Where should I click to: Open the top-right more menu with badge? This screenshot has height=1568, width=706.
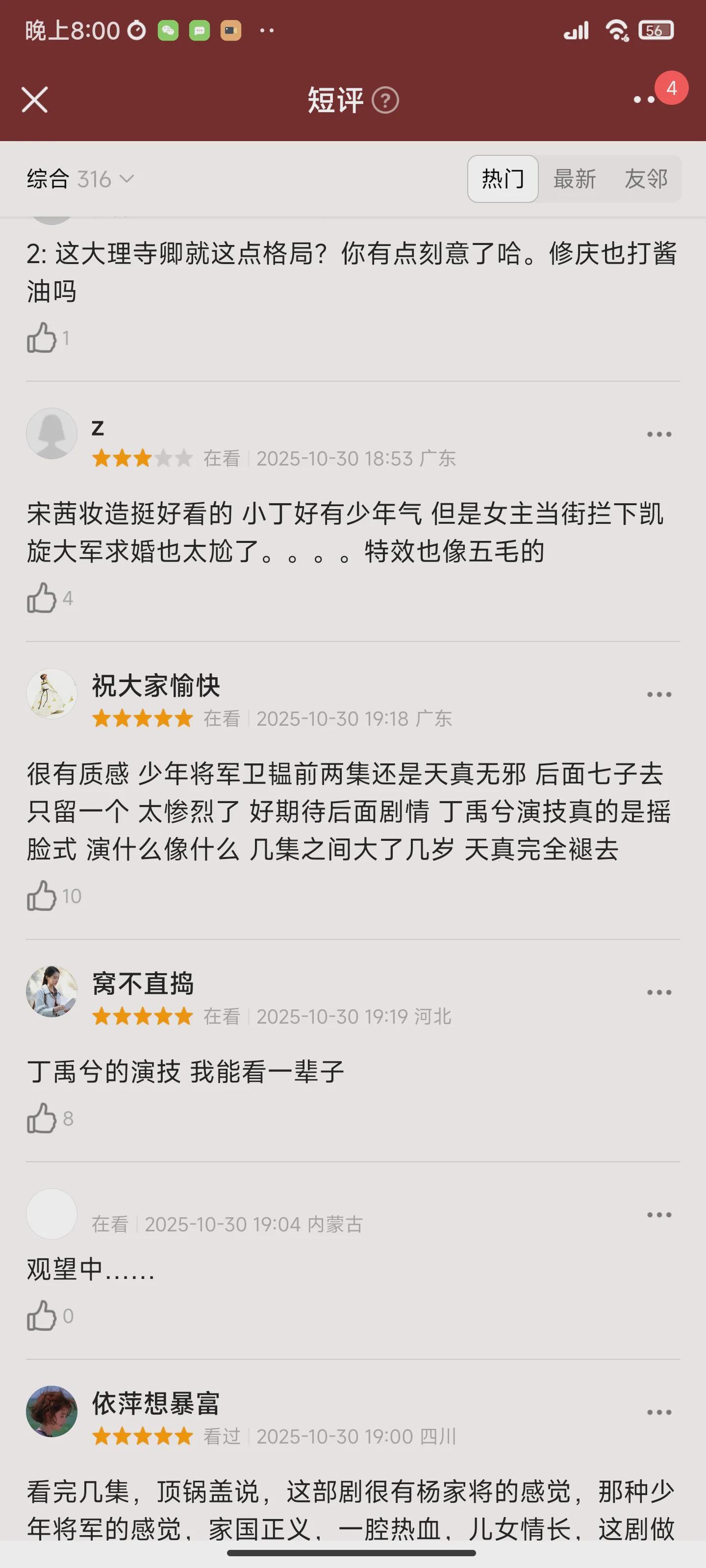645,99
